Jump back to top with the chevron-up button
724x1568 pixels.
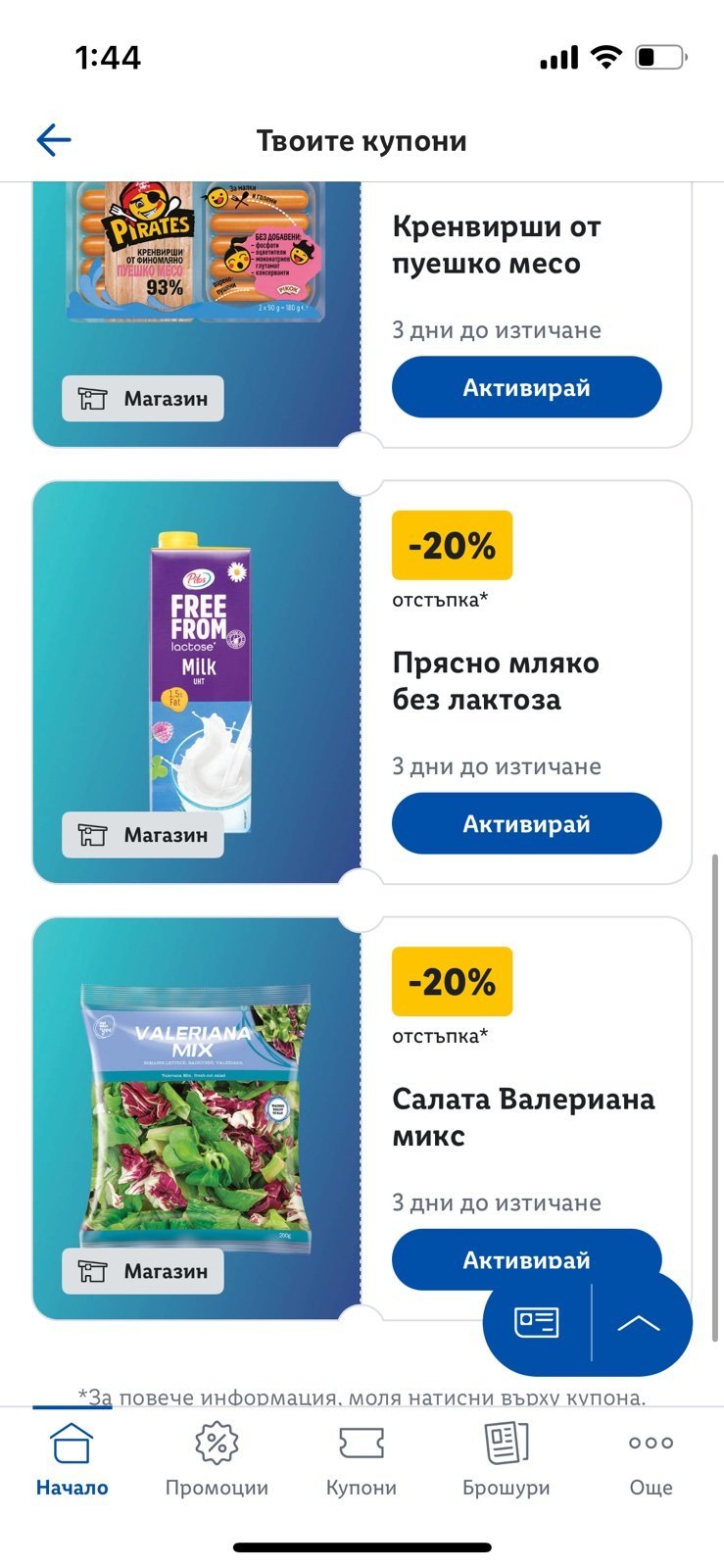click(x=639, y=1323)
